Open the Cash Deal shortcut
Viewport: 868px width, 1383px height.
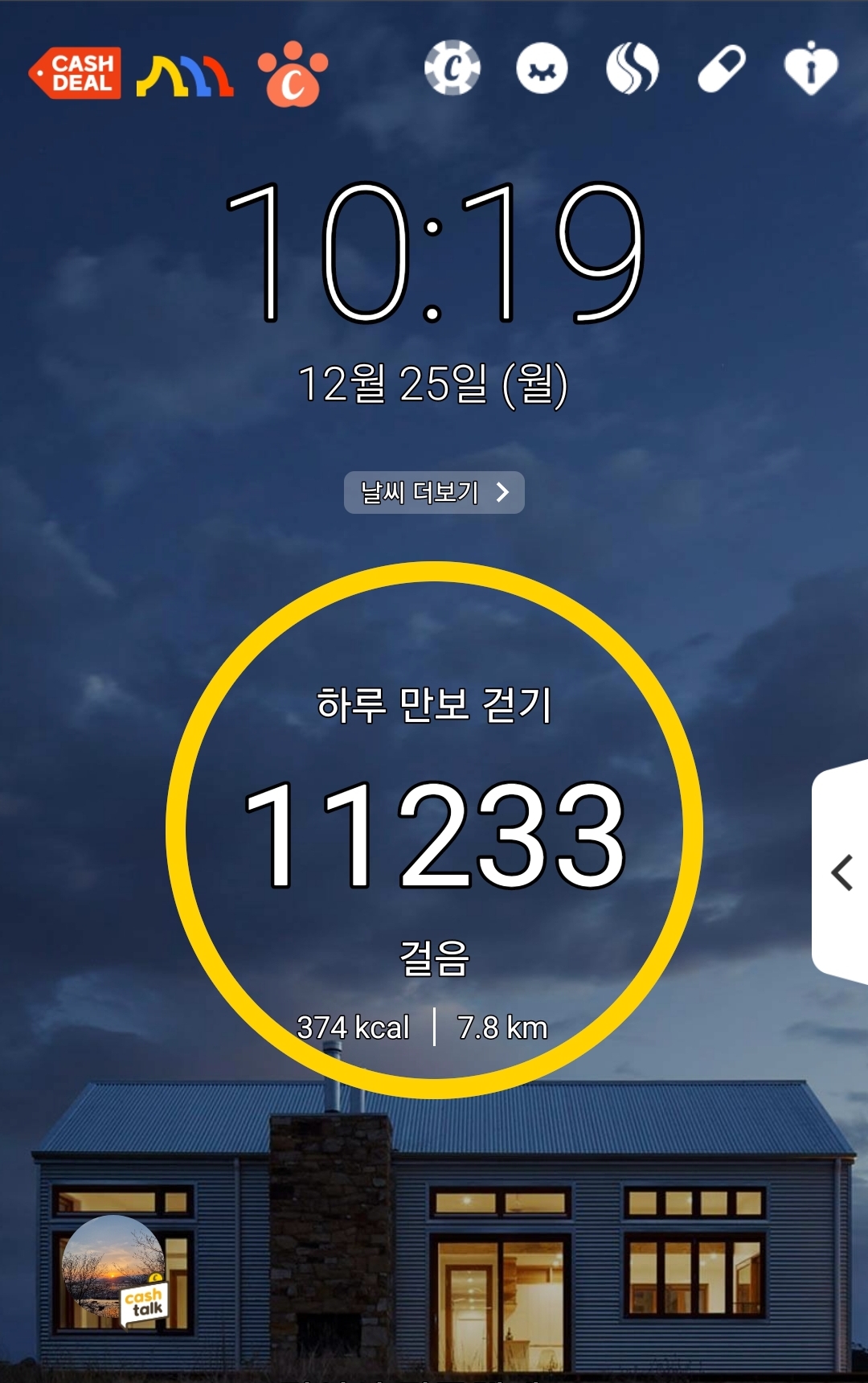pyautogui.click(x=76, y=73)
